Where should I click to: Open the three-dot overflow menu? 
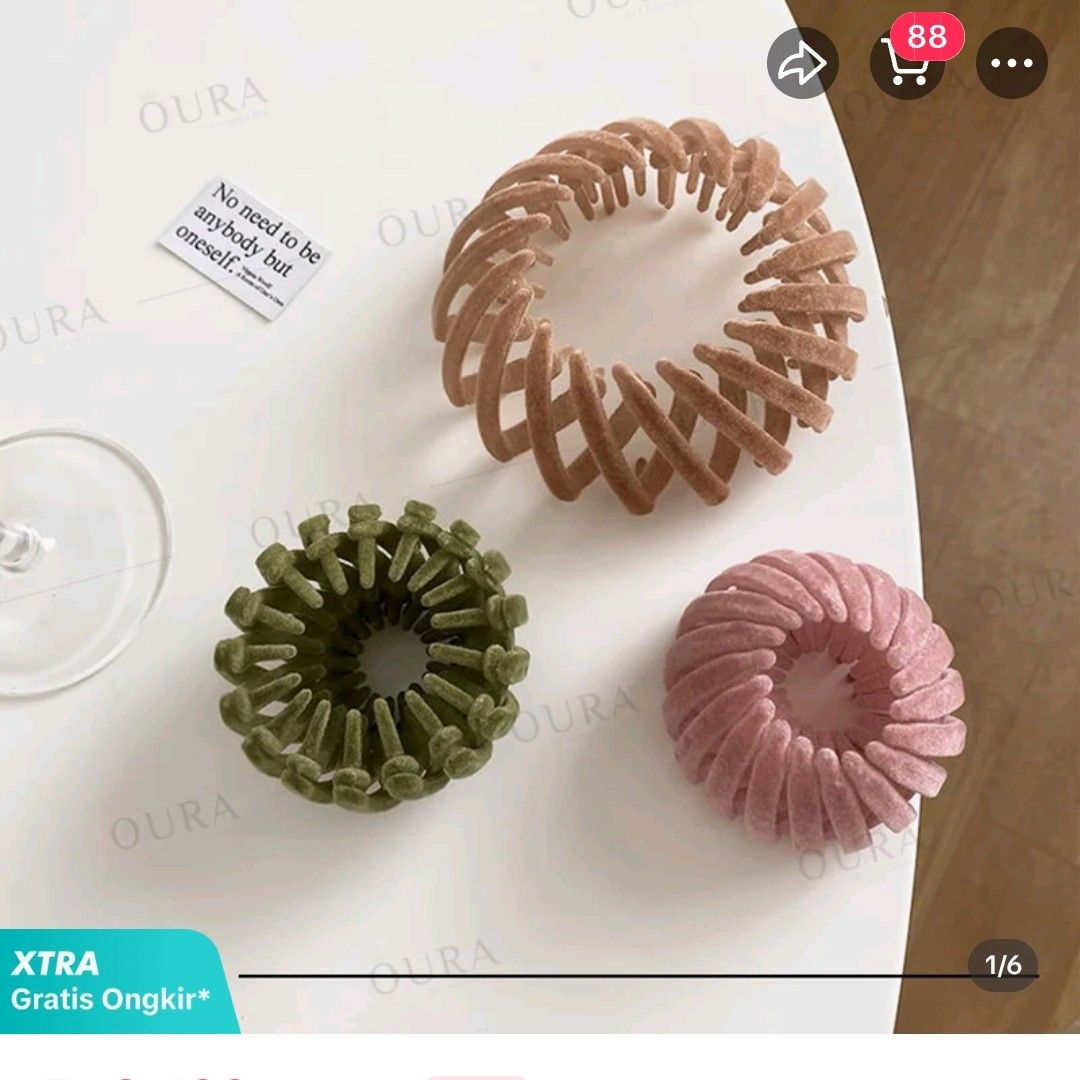pyautogui.click(x=1011, y=63)
